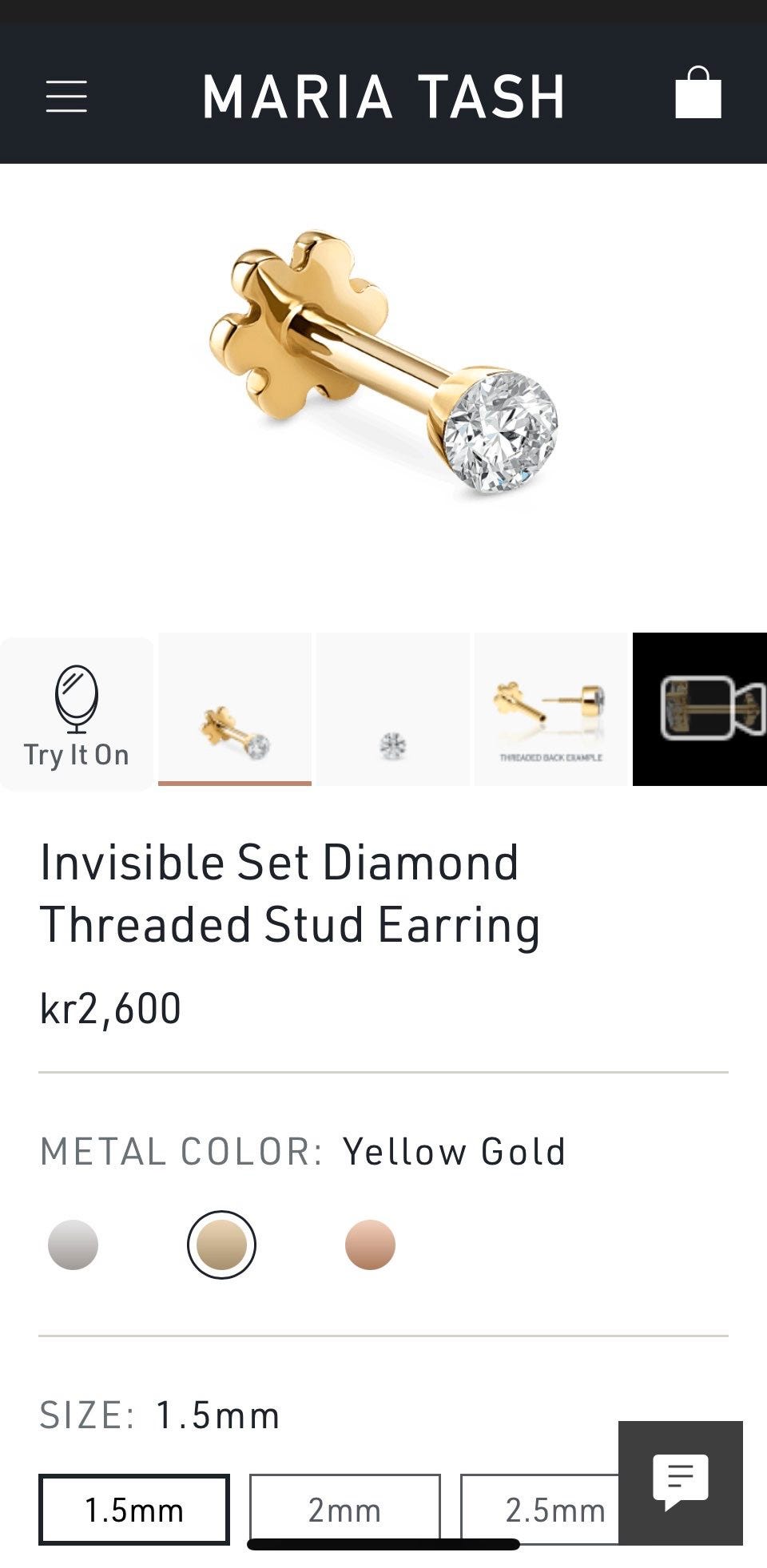
Task: Open the standalone diamond photo thumbnail
Action: [x=393, y=709]
